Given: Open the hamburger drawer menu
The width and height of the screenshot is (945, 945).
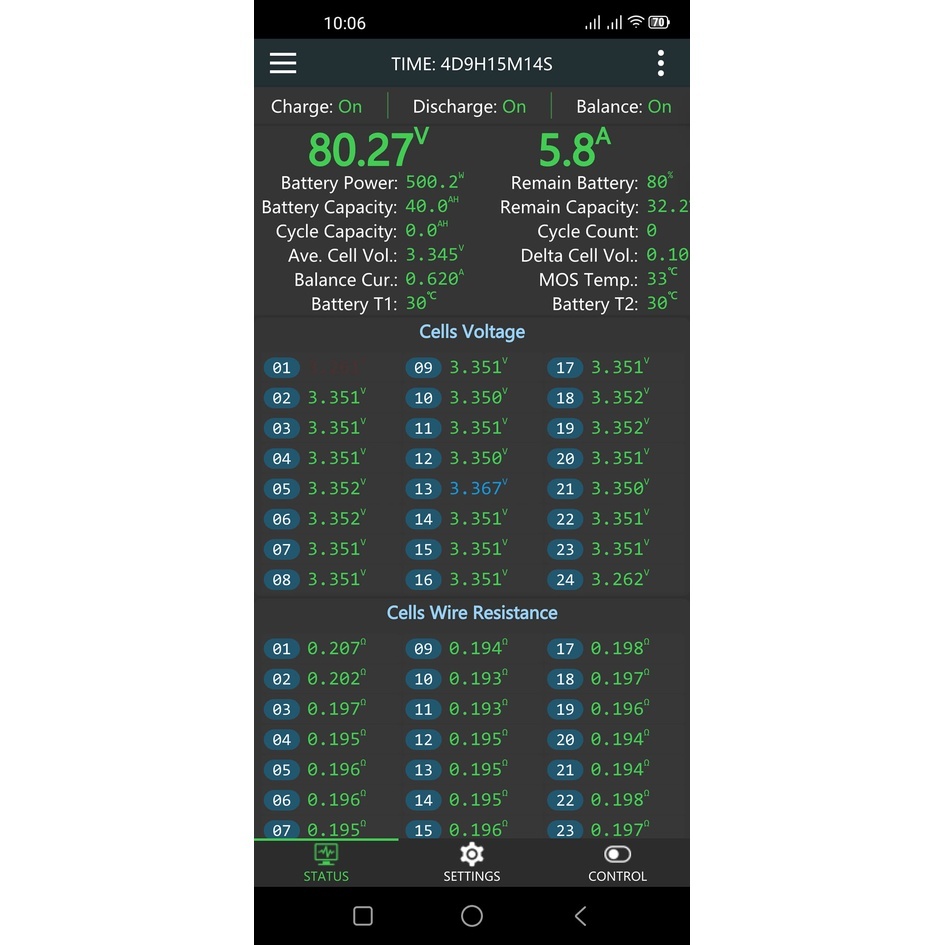Looking at the screenshot, I should coord(283,64).
